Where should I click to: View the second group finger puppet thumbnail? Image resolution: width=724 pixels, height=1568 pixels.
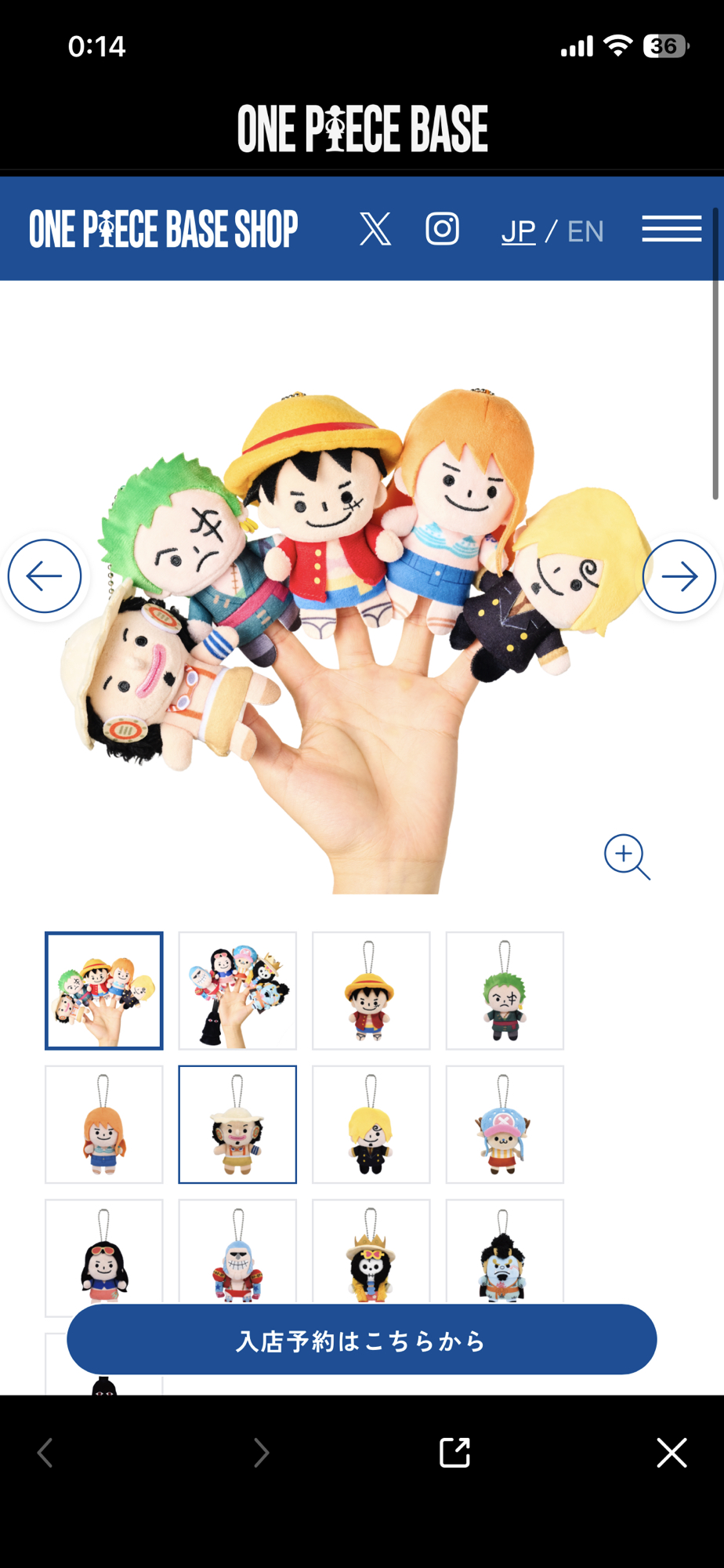(237, 991)
